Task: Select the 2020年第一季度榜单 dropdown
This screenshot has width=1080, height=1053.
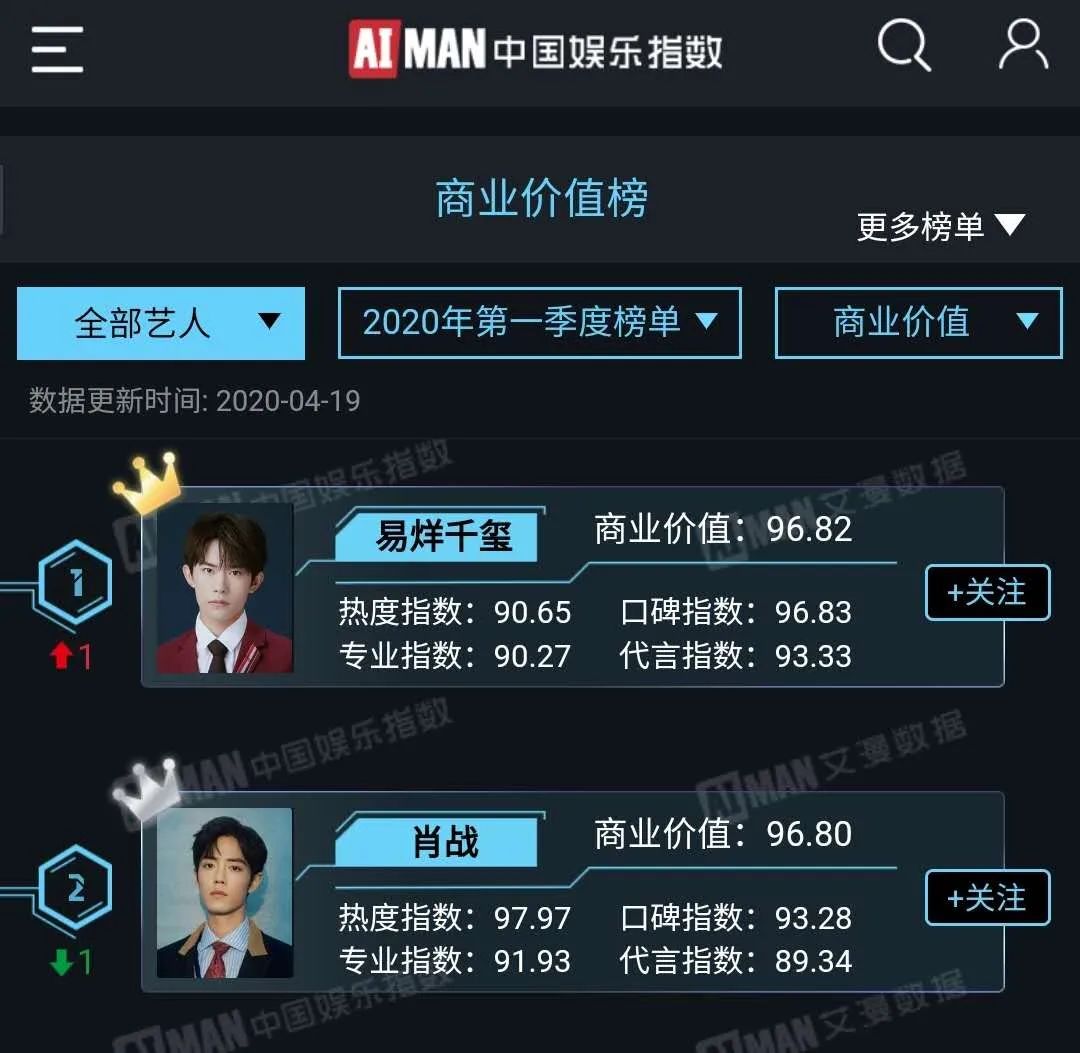Action: tap(540, 323)
